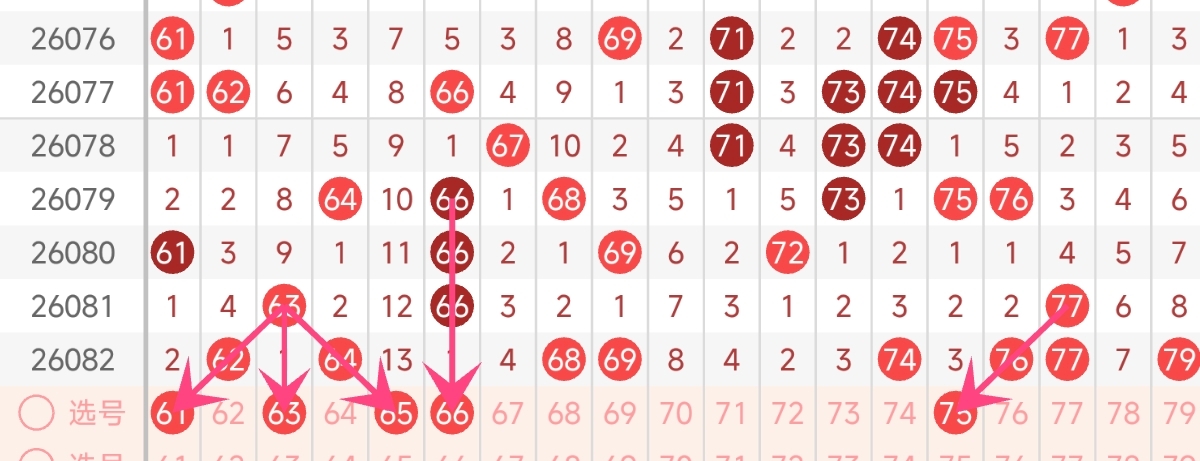
Task: Choose number 76 in the 选号 row
Action: 1012,413
